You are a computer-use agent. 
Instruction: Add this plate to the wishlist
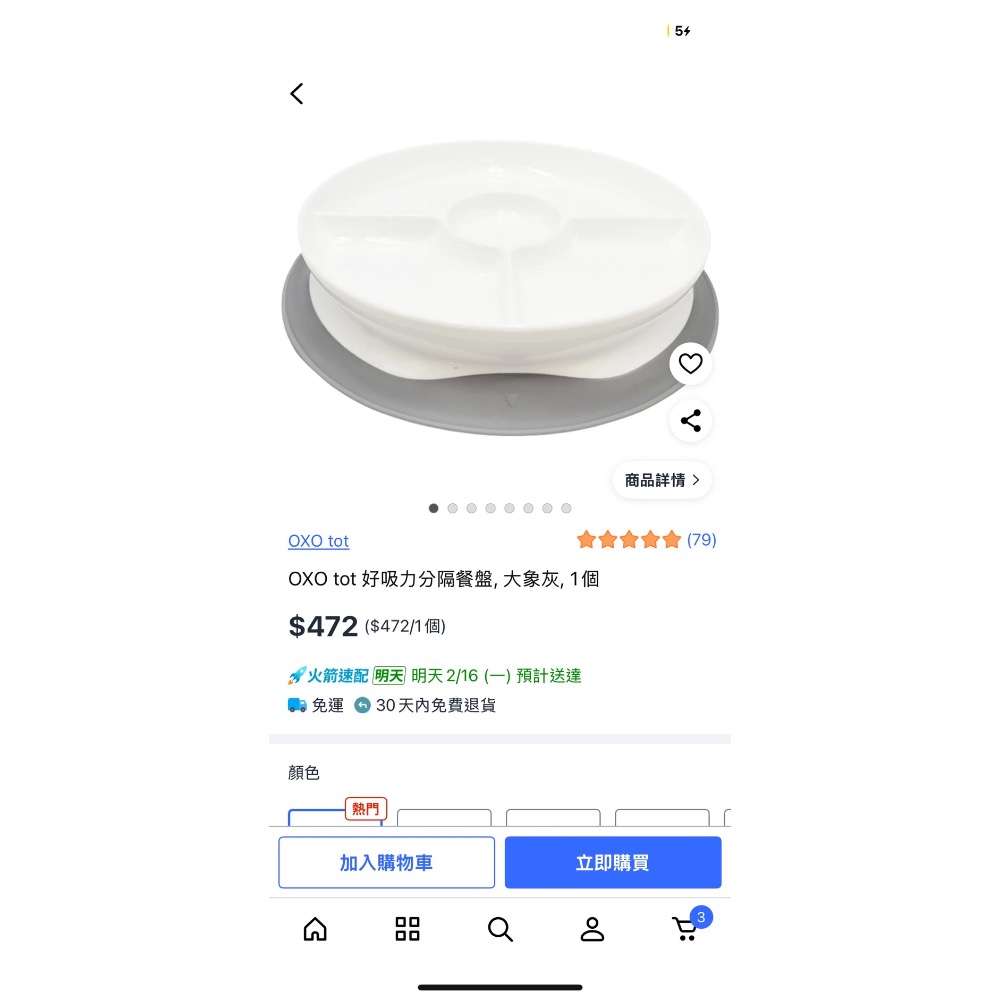point(690,364)
